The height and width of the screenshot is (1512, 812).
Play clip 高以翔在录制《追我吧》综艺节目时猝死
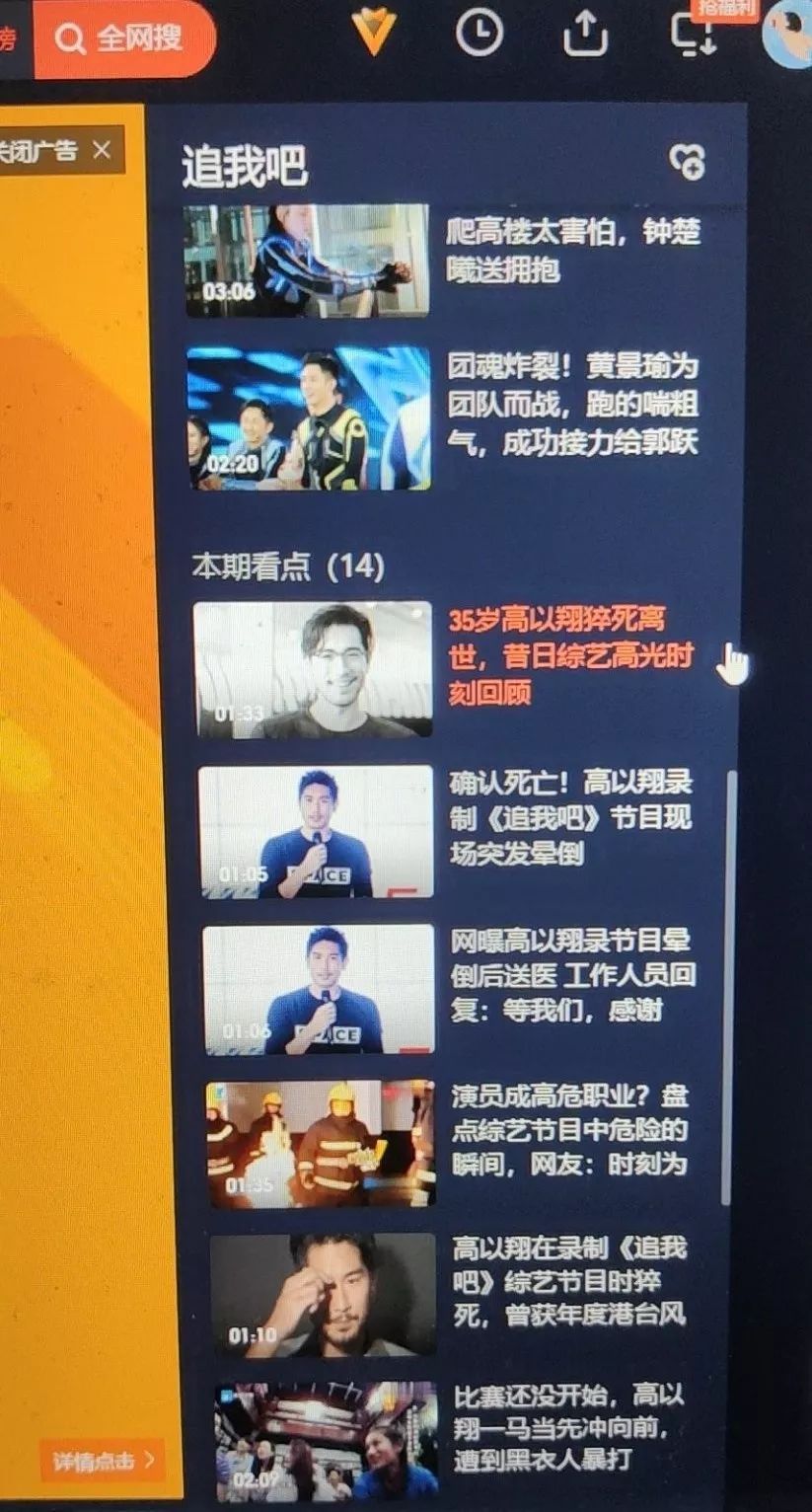(448, 1294)
